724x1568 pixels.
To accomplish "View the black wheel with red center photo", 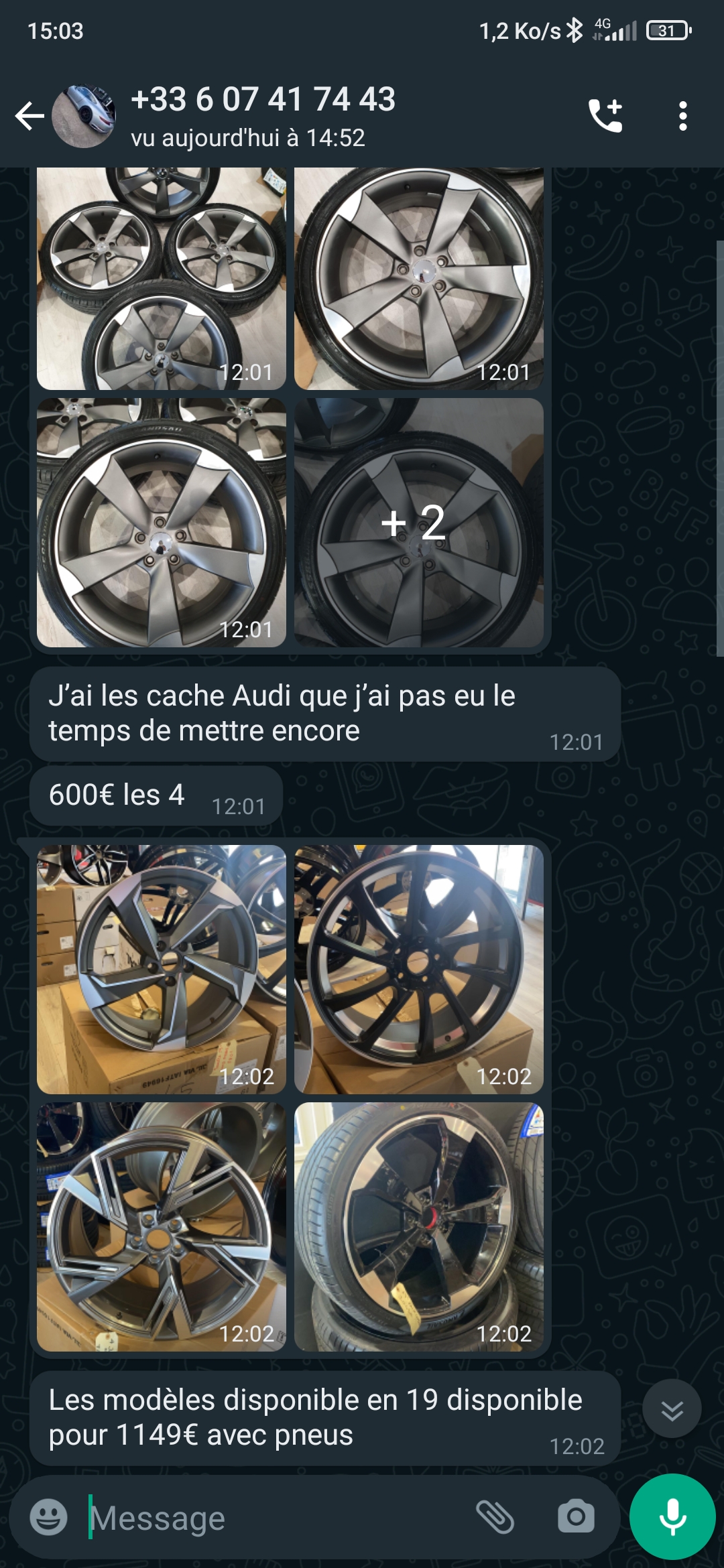I will pyautogui.click(x=418, y=1226).
